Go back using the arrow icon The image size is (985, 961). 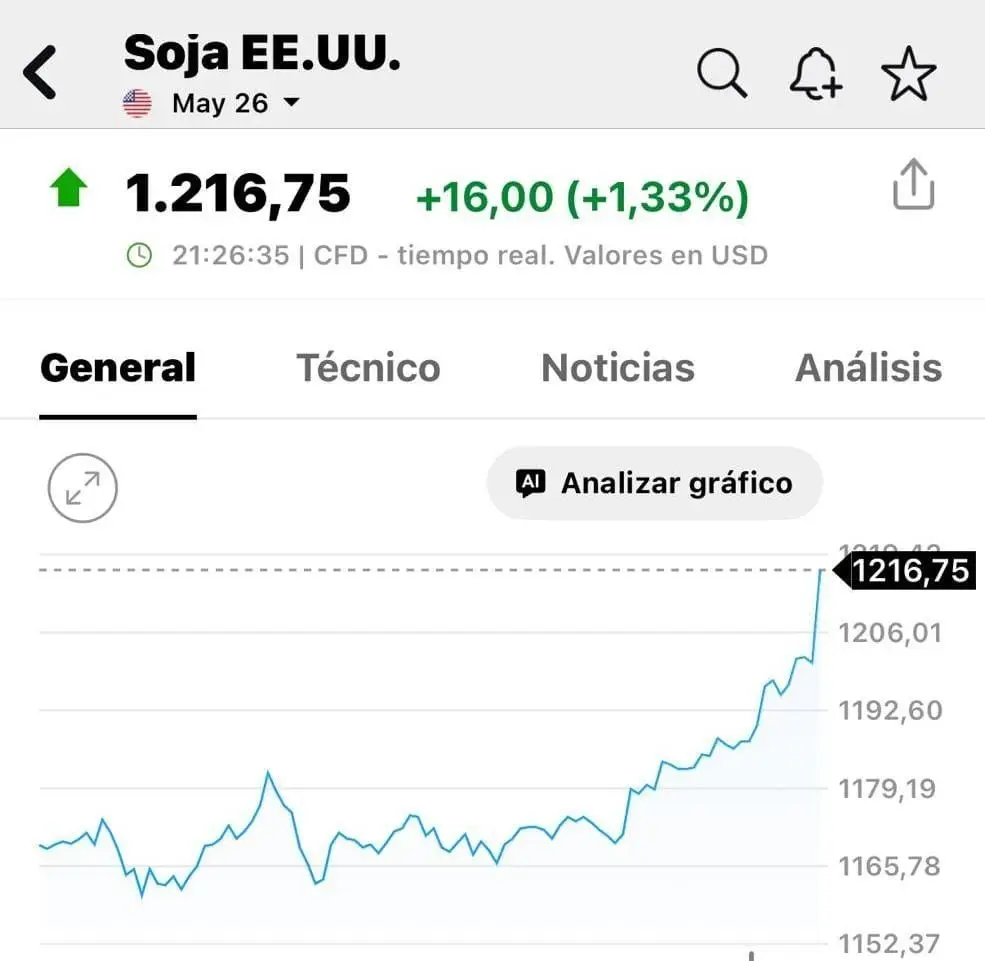(x=41, y=72)
